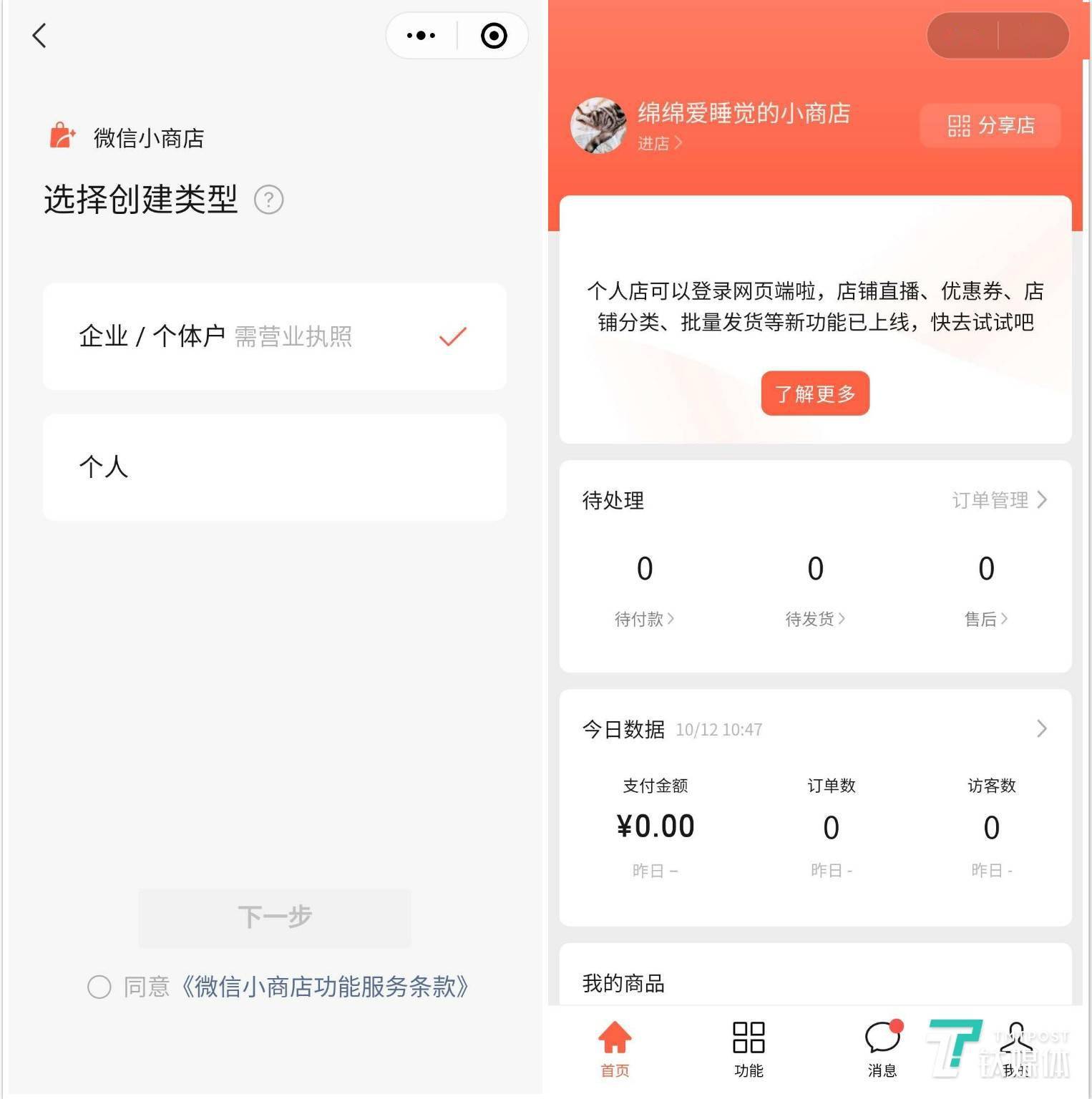Image resolution: width=1092 pixels, height=1099 pixels.
Task: Select the 企业/个体户 creation type
Action: 274,336
